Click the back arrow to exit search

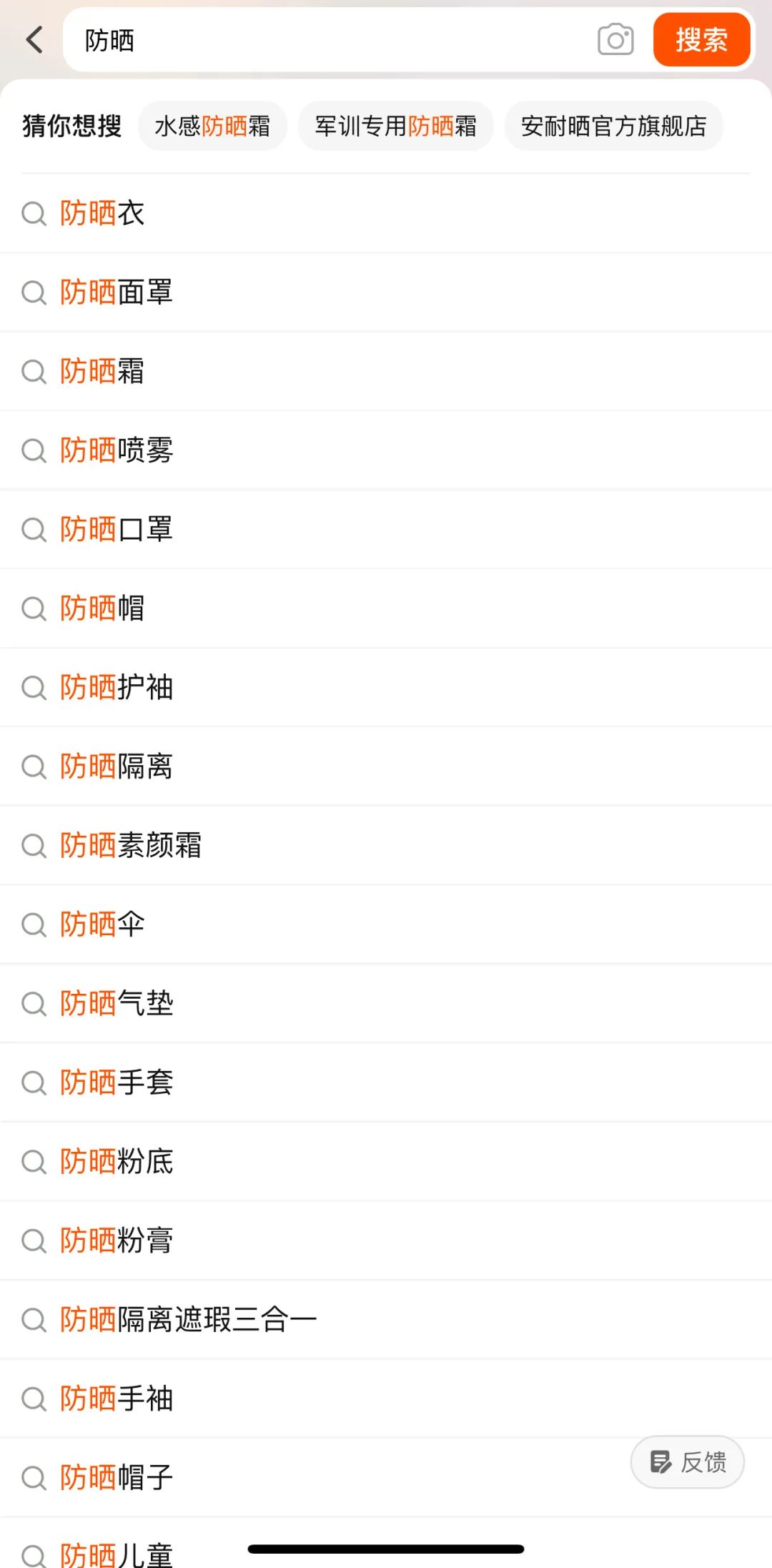click(34, 39)
